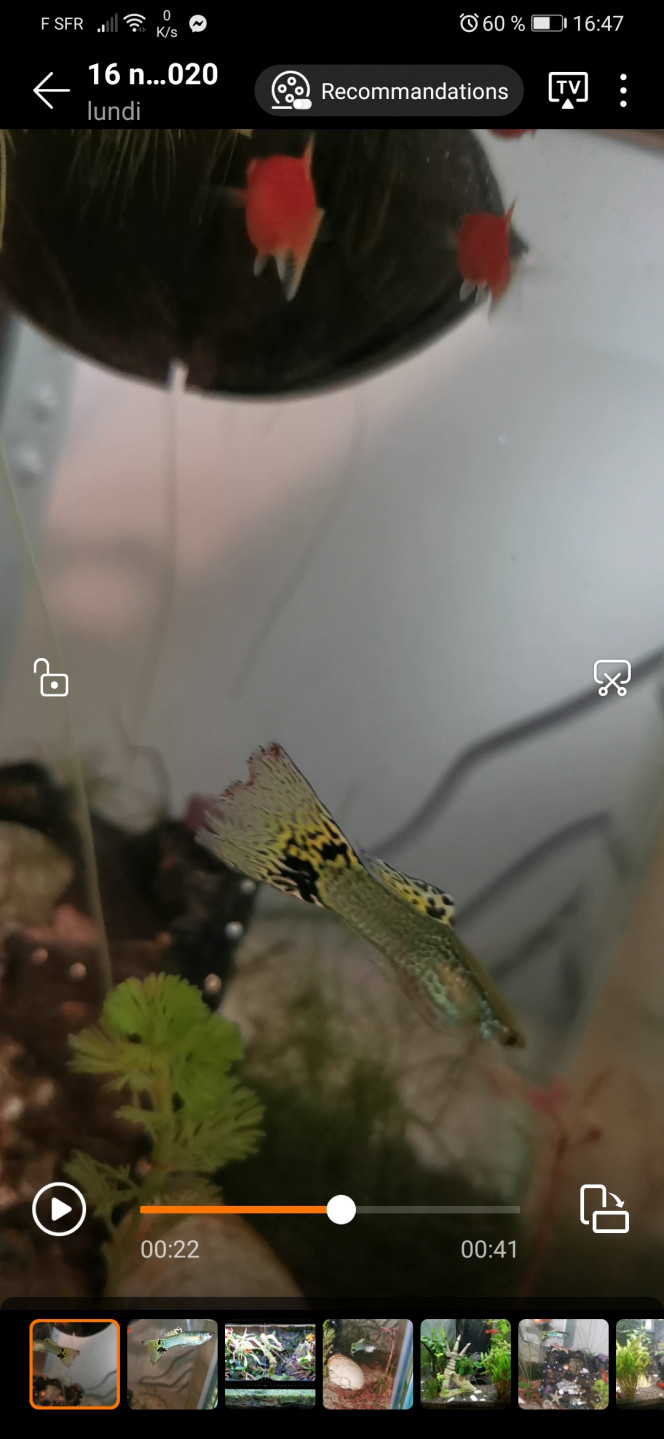
Task: Play the video
Action: pos(59,1209)
